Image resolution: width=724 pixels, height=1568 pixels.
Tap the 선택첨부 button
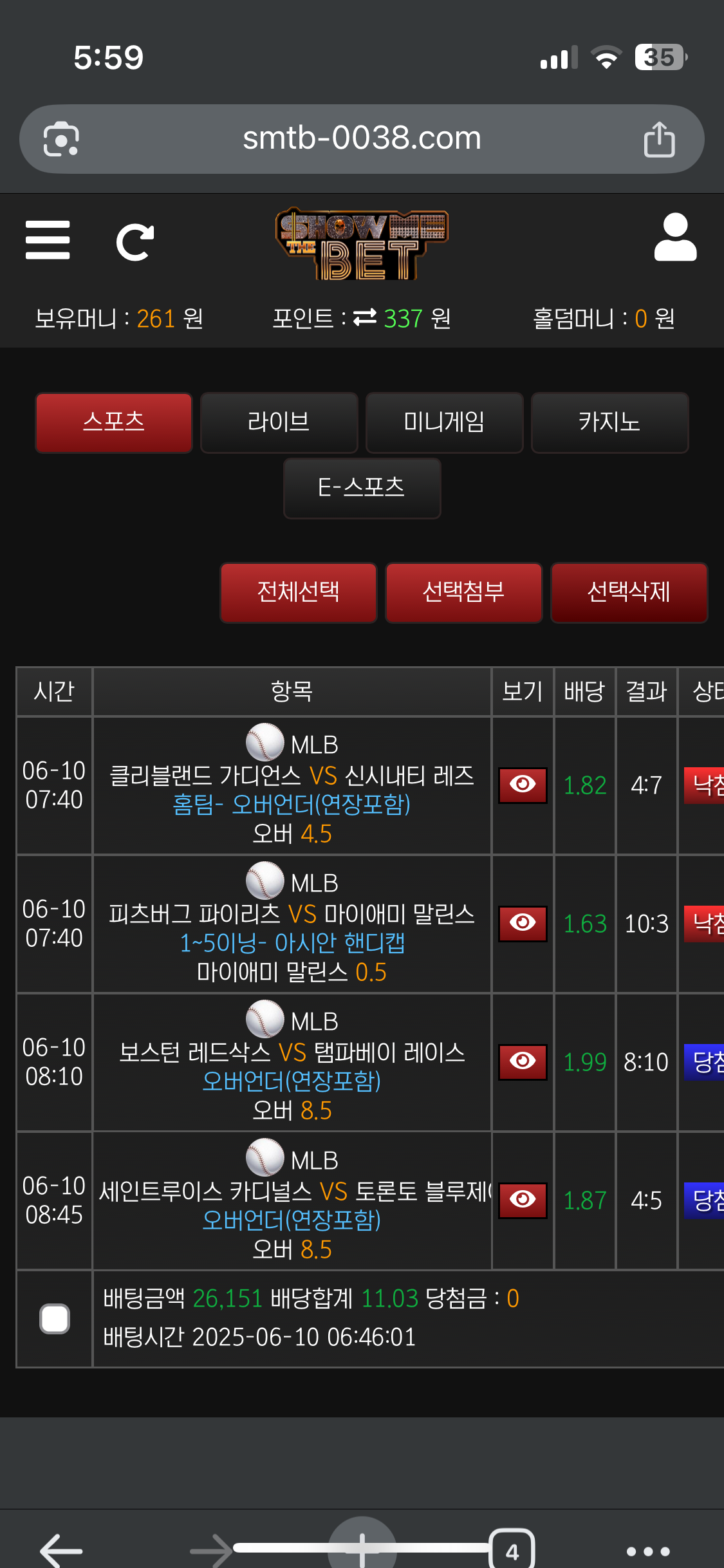click(463, 592)
